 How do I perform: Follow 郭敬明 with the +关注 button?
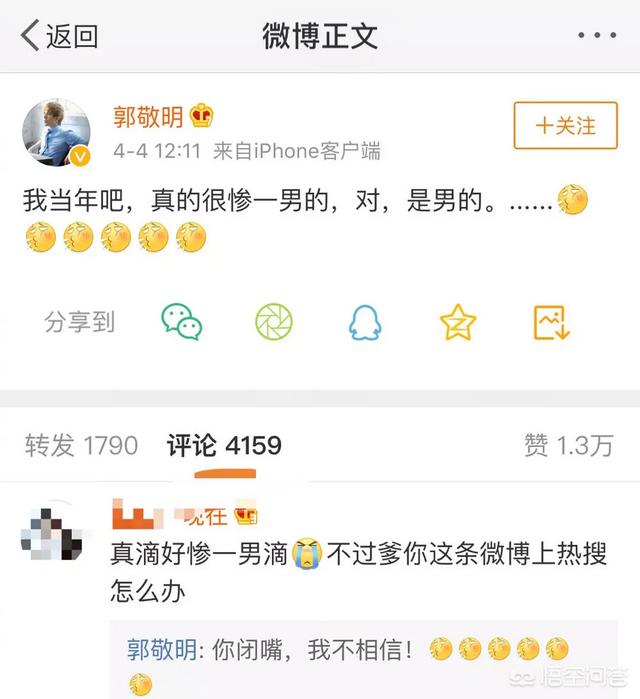point(565,126)
